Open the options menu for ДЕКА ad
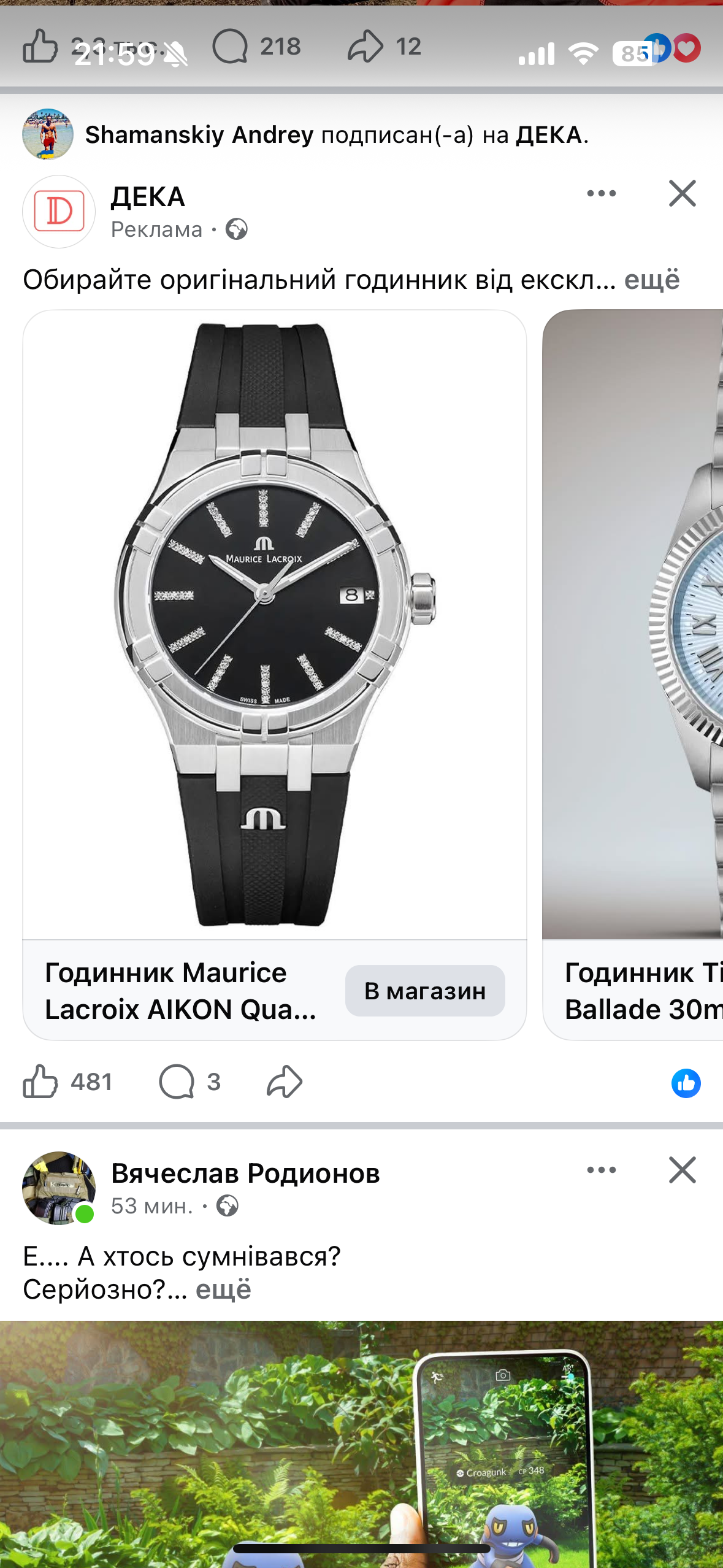723x1568 pixels. click(x=601, y=194)
